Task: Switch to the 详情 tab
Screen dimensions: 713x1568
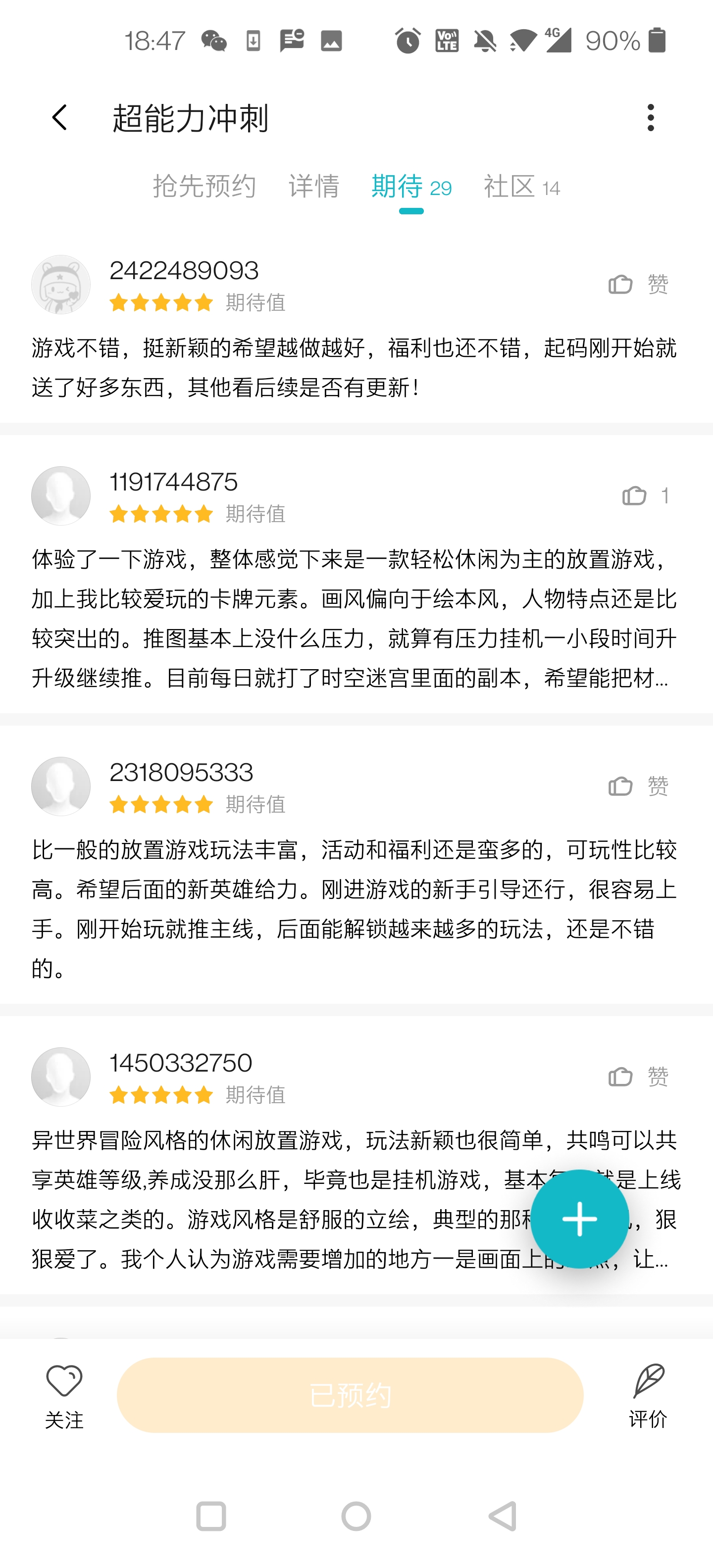Action: pyautogui.click(x=313, y=186)
